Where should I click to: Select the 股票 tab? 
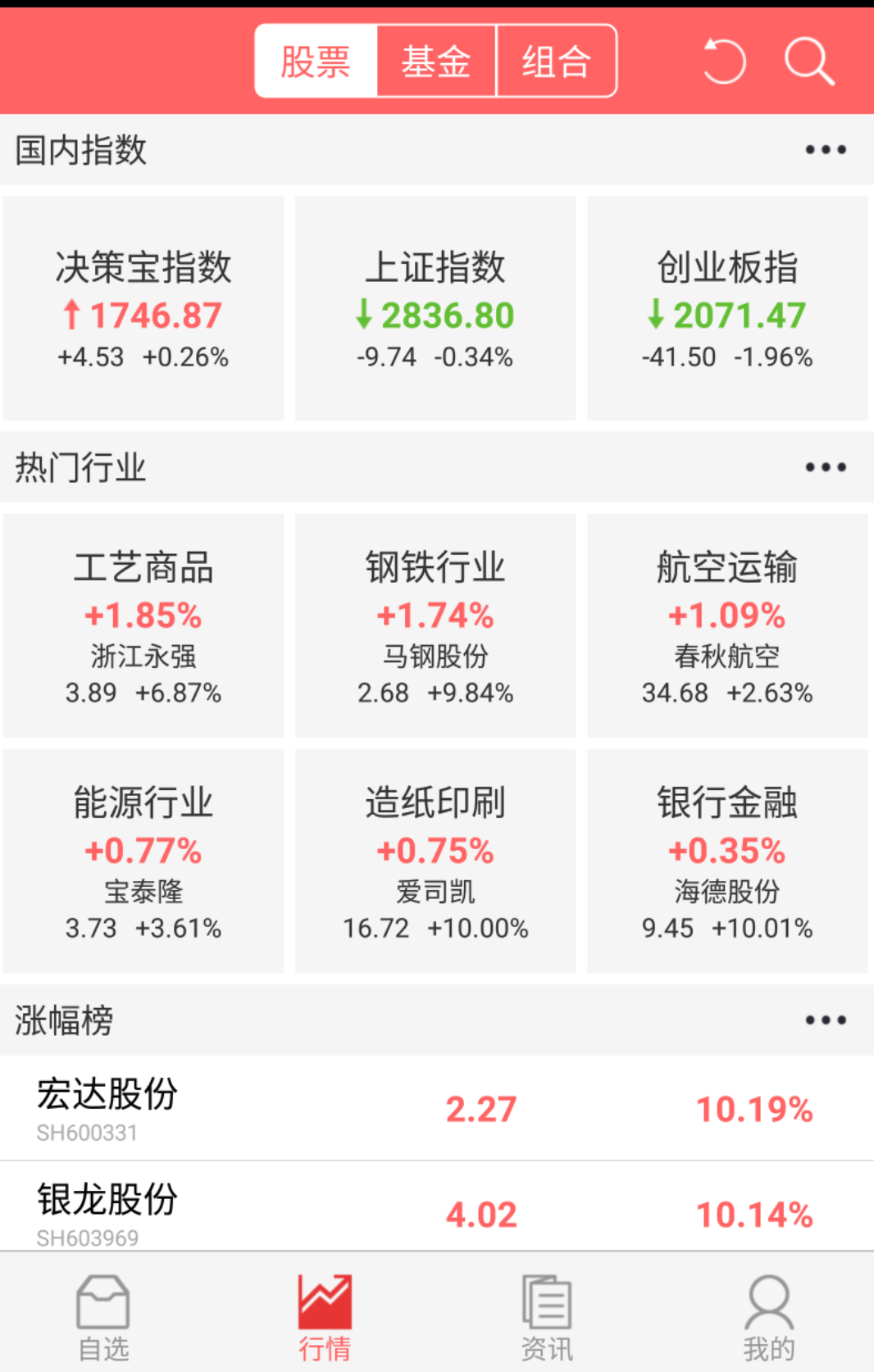coord(316,61)
